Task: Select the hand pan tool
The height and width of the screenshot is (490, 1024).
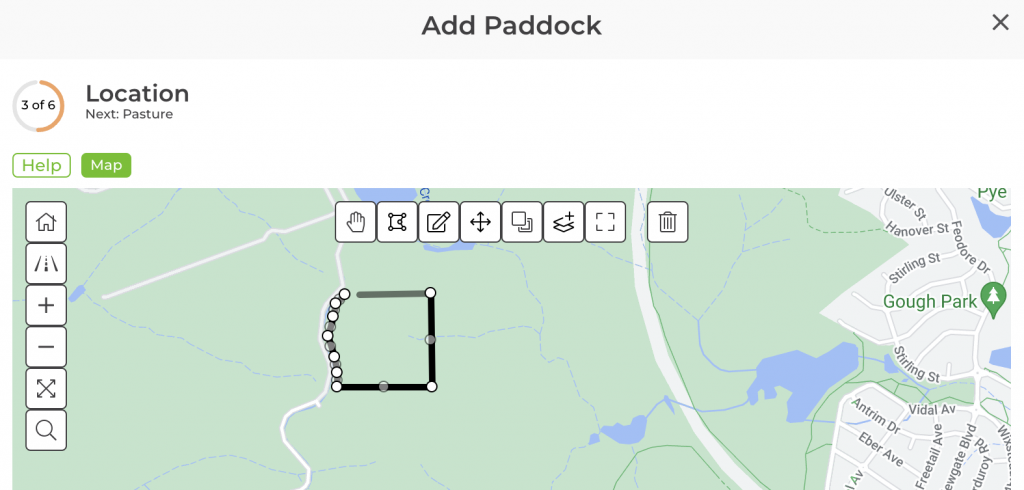Action: coord(355,222)
